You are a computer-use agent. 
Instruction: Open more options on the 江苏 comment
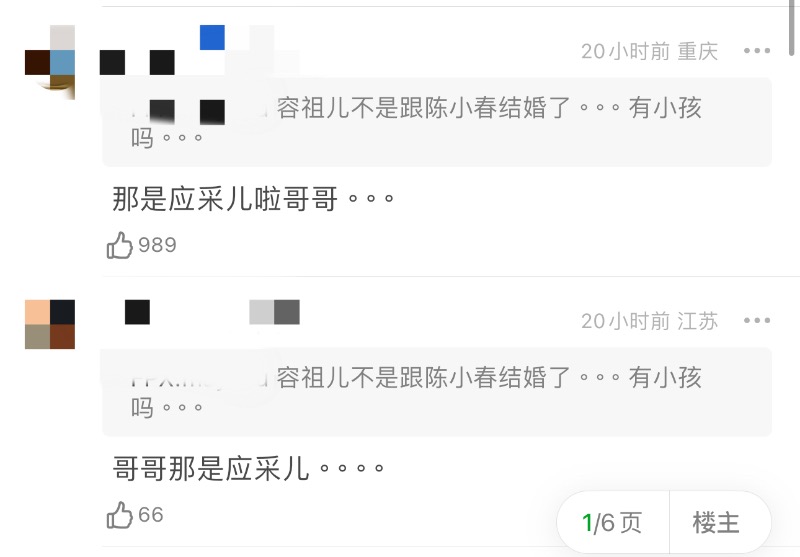[x=756, y=321]
